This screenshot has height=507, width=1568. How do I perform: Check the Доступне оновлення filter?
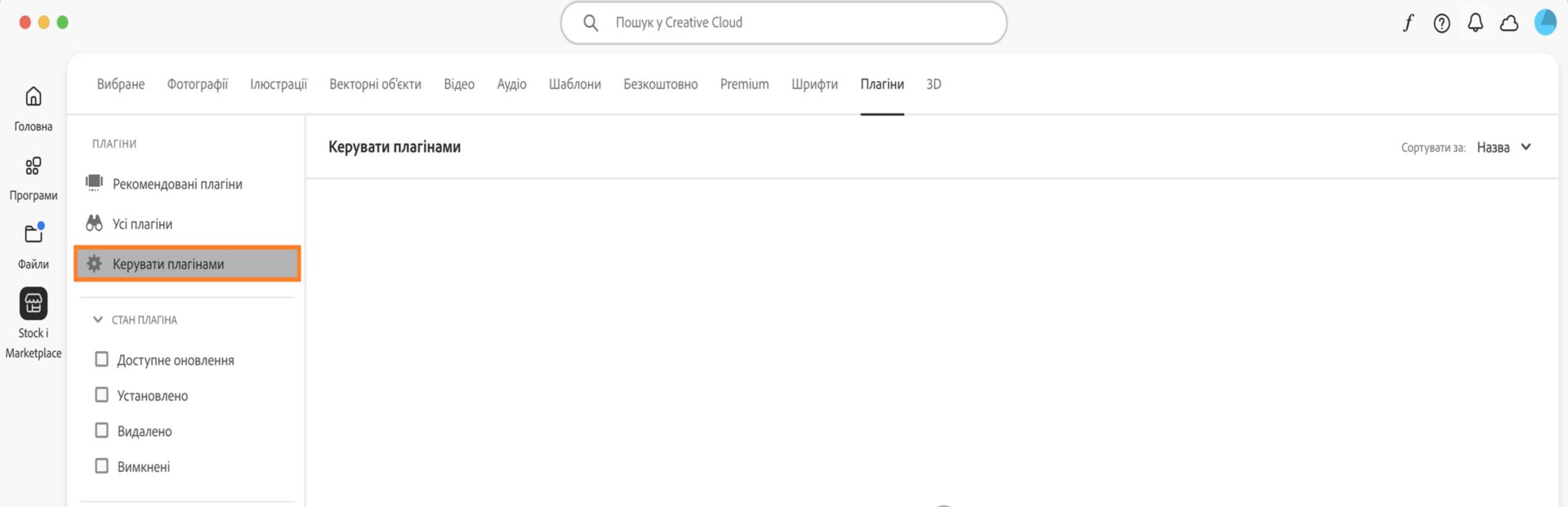[x=102, y=359]
